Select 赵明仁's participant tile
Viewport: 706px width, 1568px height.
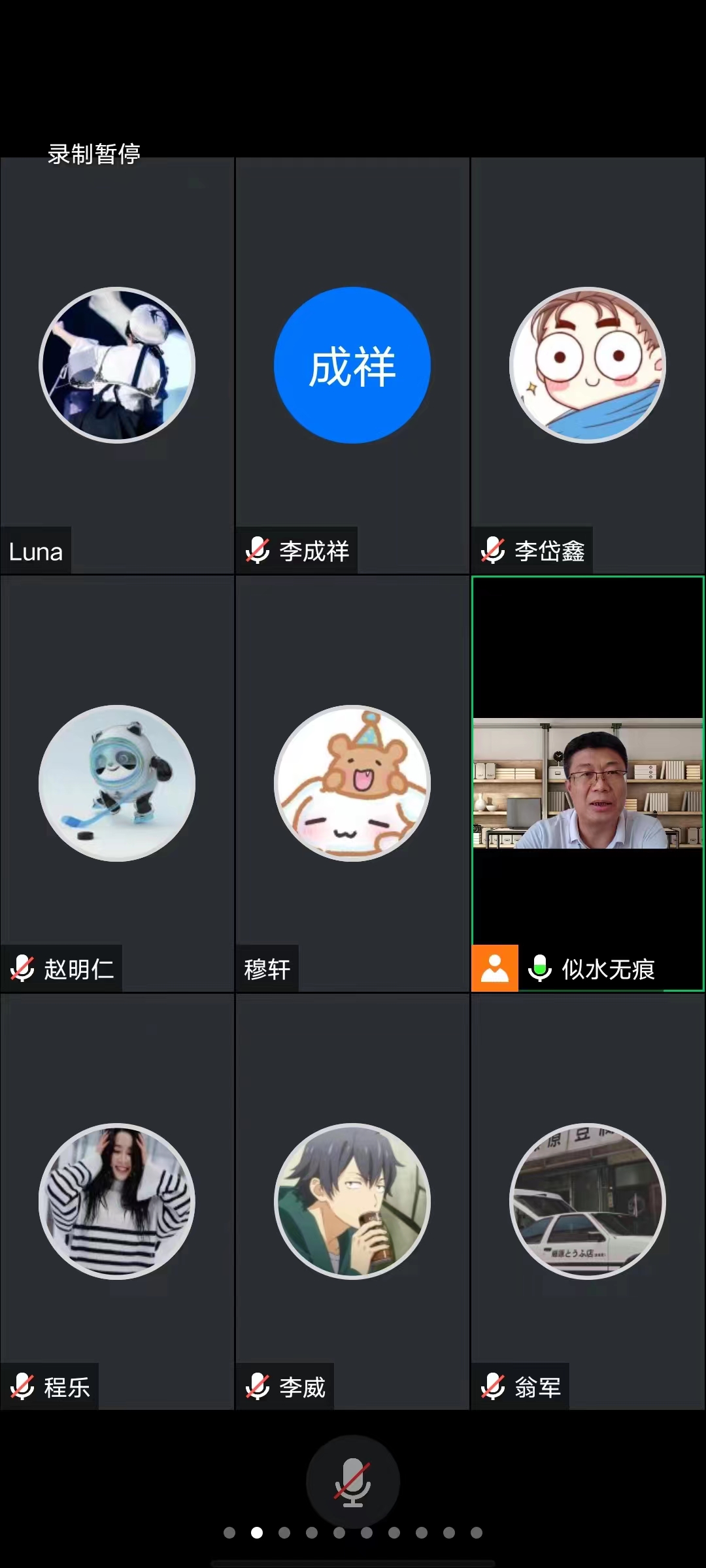[117, 784]
